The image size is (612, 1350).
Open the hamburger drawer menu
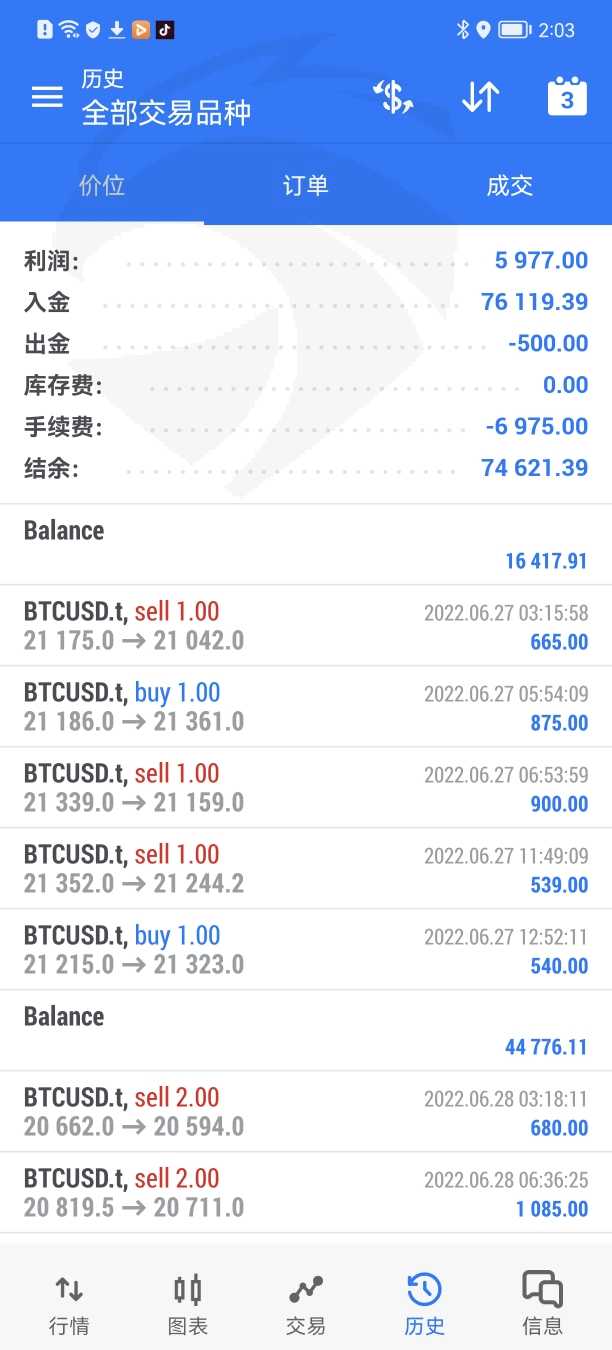point(47,97)
